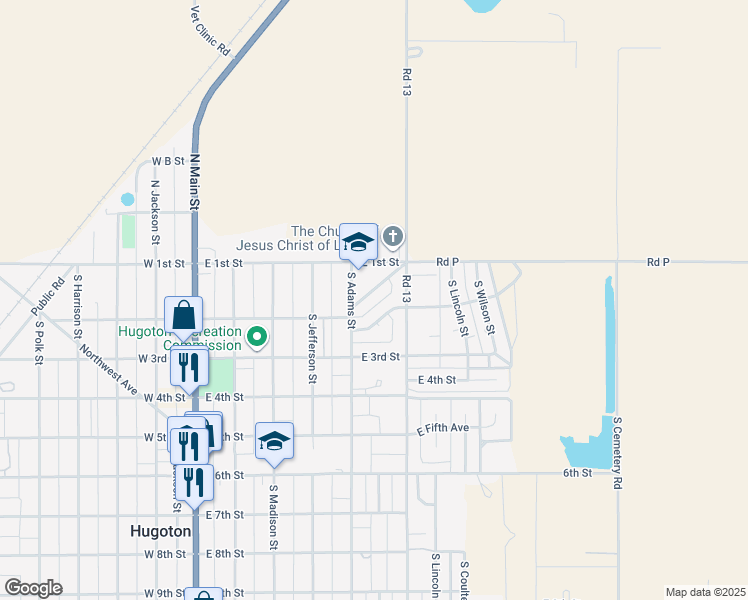This screenshot has height=600, width=748.
Task: Tap the restaurant marker at 6th St
Action: coord(194,484)
